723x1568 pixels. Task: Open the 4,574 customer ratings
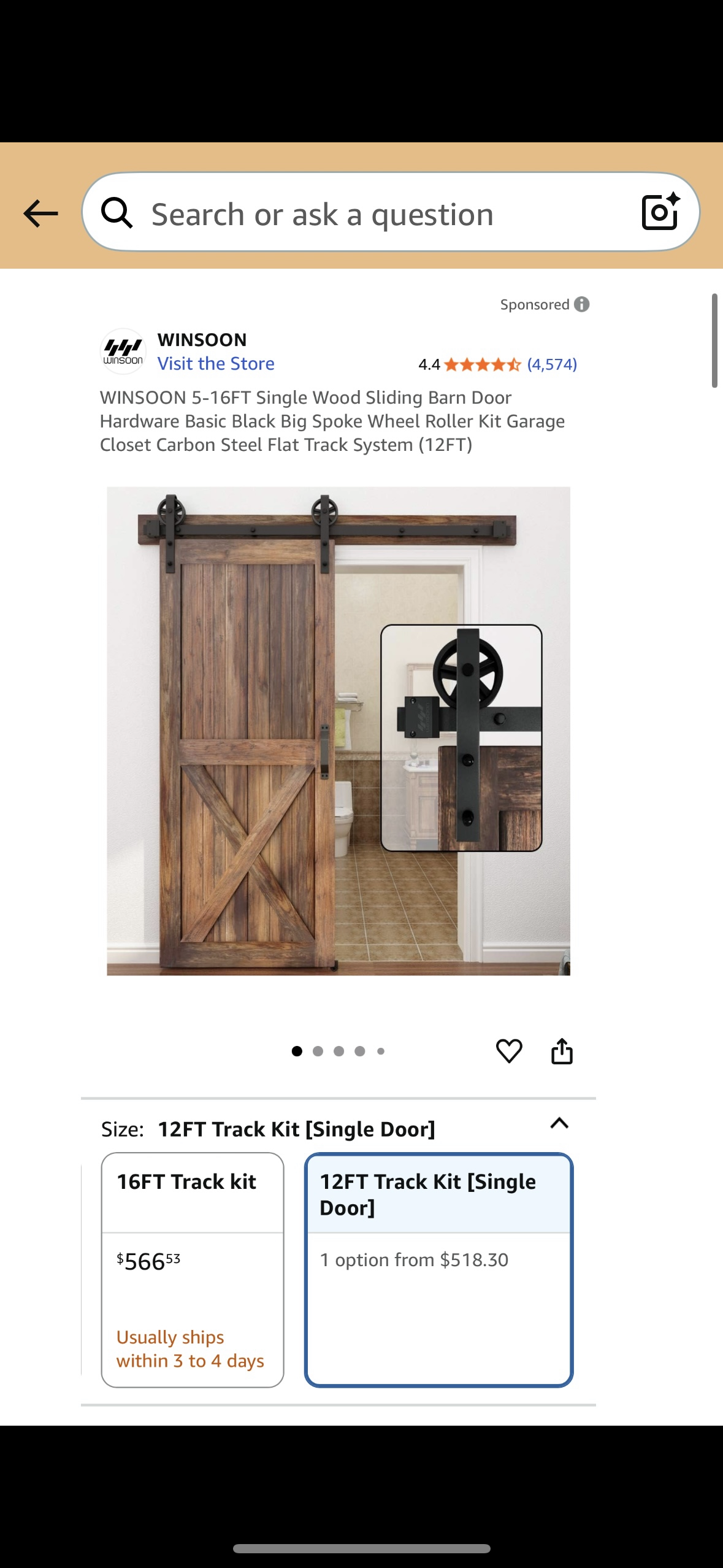(551, 364)
